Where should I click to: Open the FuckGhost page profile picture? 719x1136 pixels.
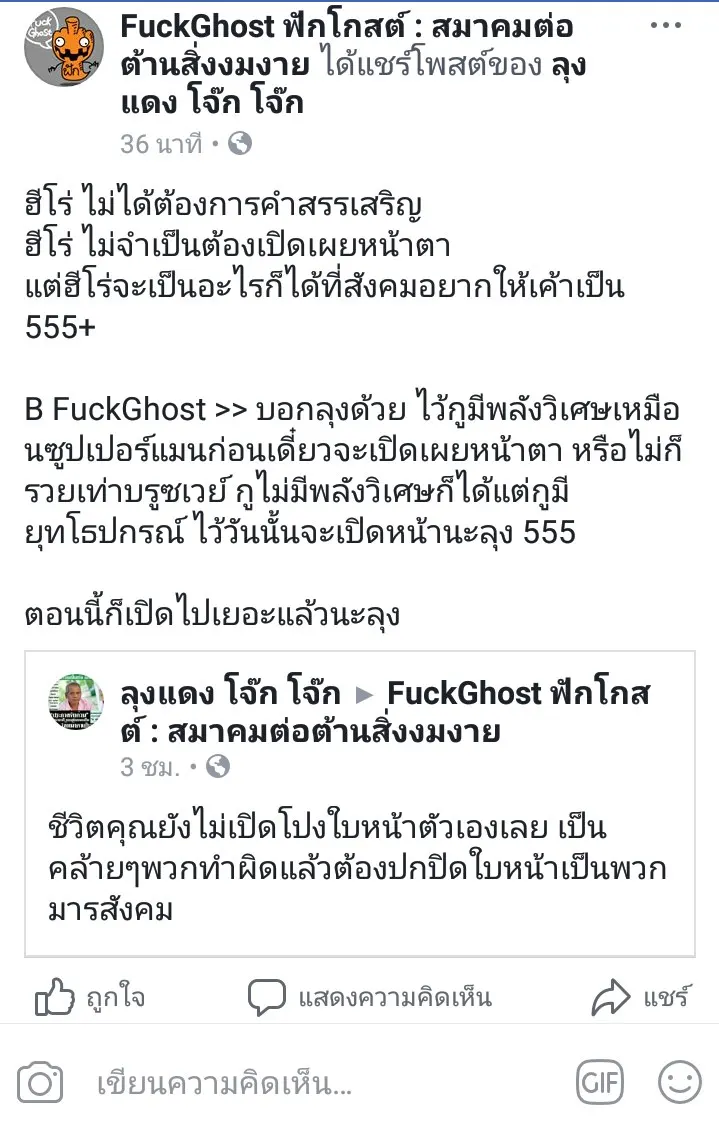(62, 46)
